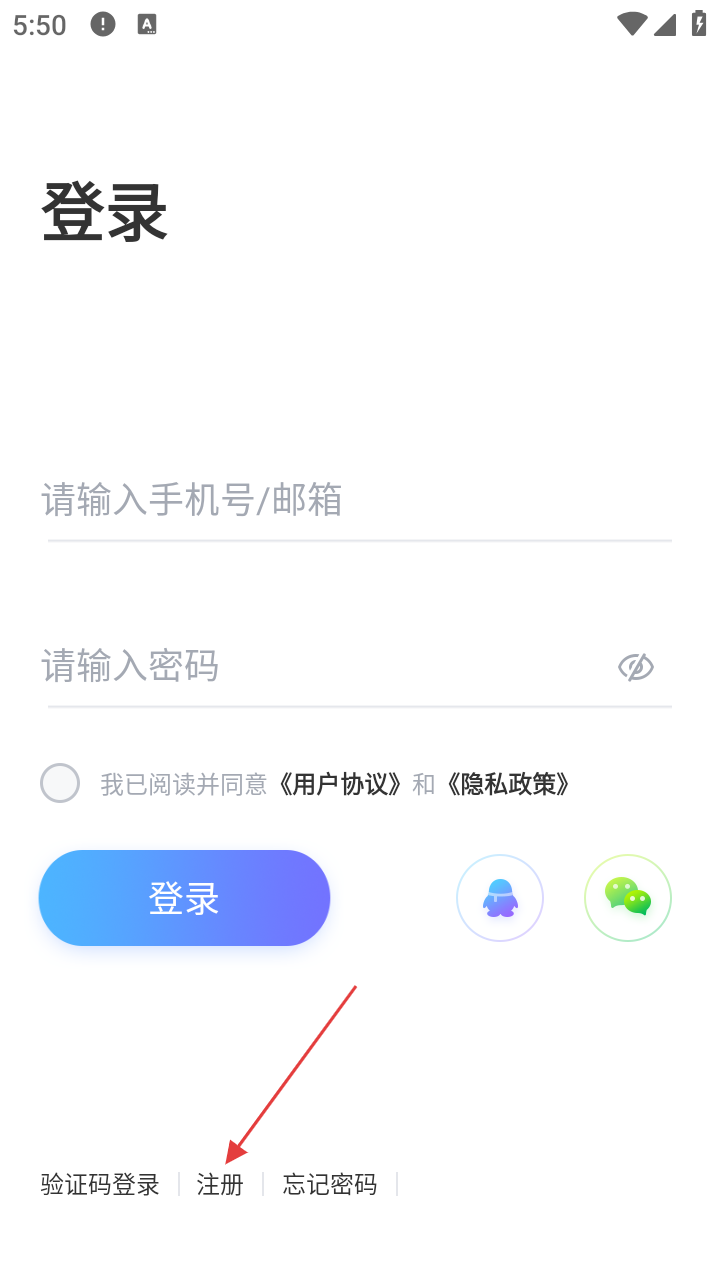Open 注册 to create an account
This screenshot has height=1280, width=720.
pyautogui.click(x=220, y=1185)
